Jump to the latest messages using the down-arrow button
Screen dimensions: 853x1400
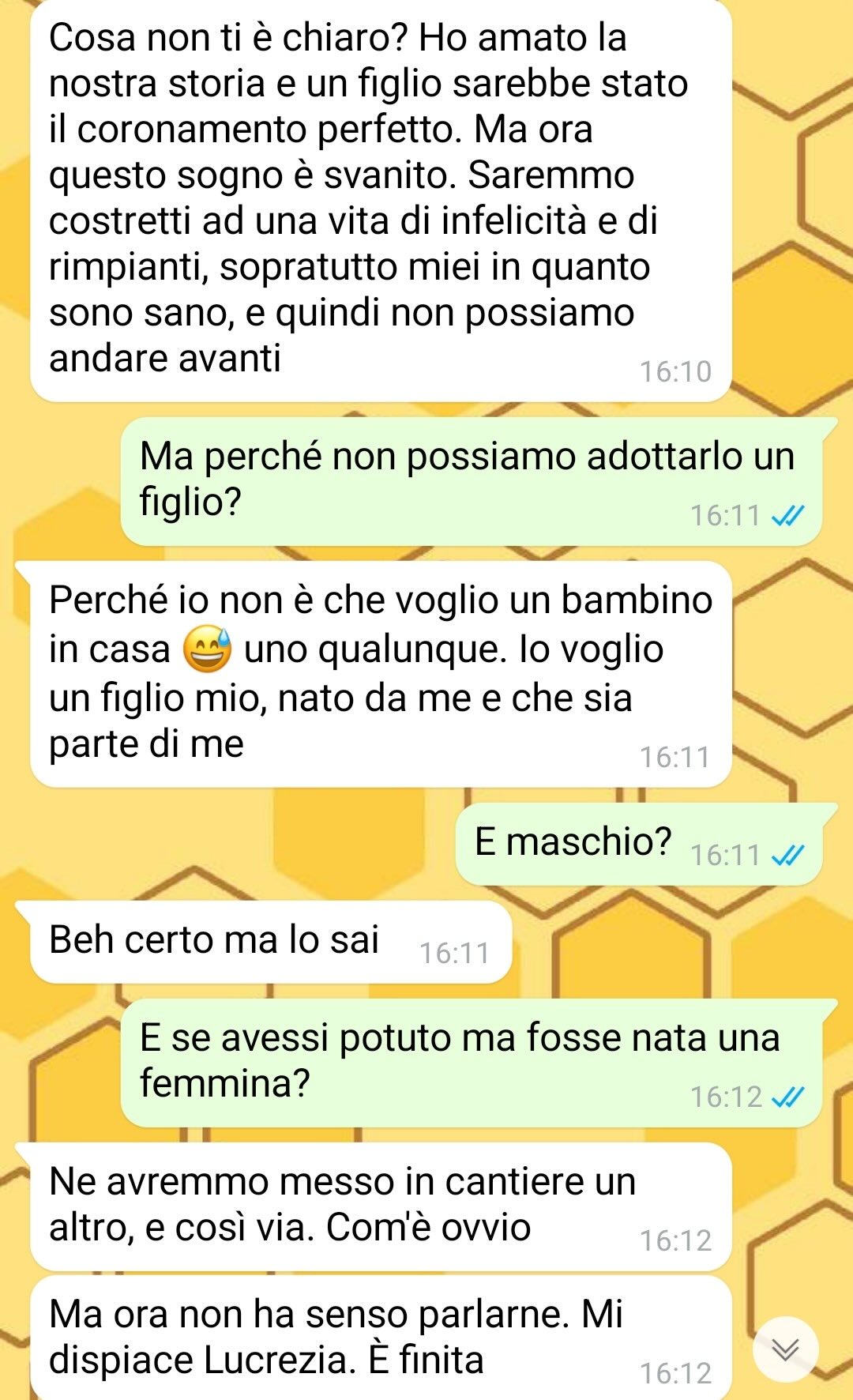785,1349
